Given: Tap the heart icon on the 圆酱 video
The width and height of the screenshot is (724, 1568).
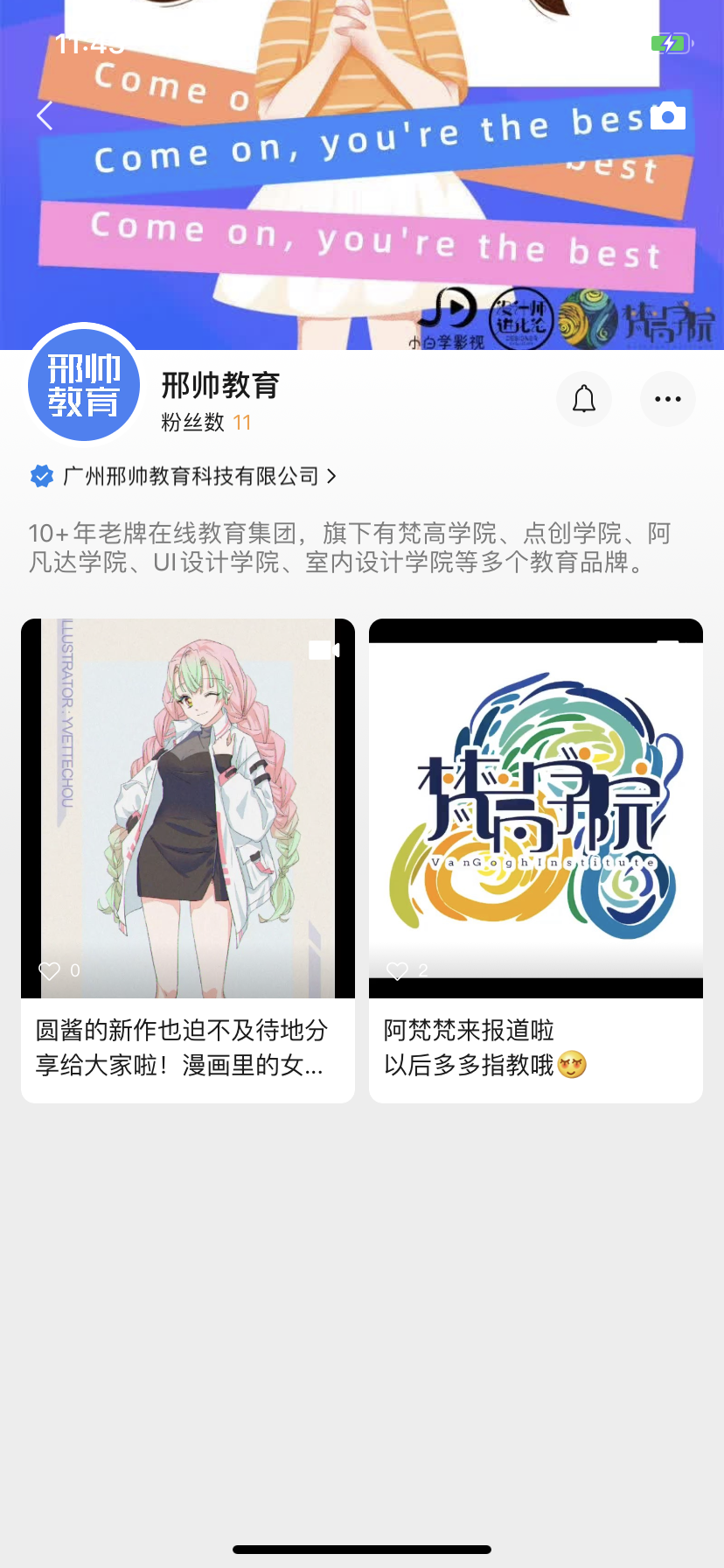Looking at the screenshot, I should tap(52, 969).
